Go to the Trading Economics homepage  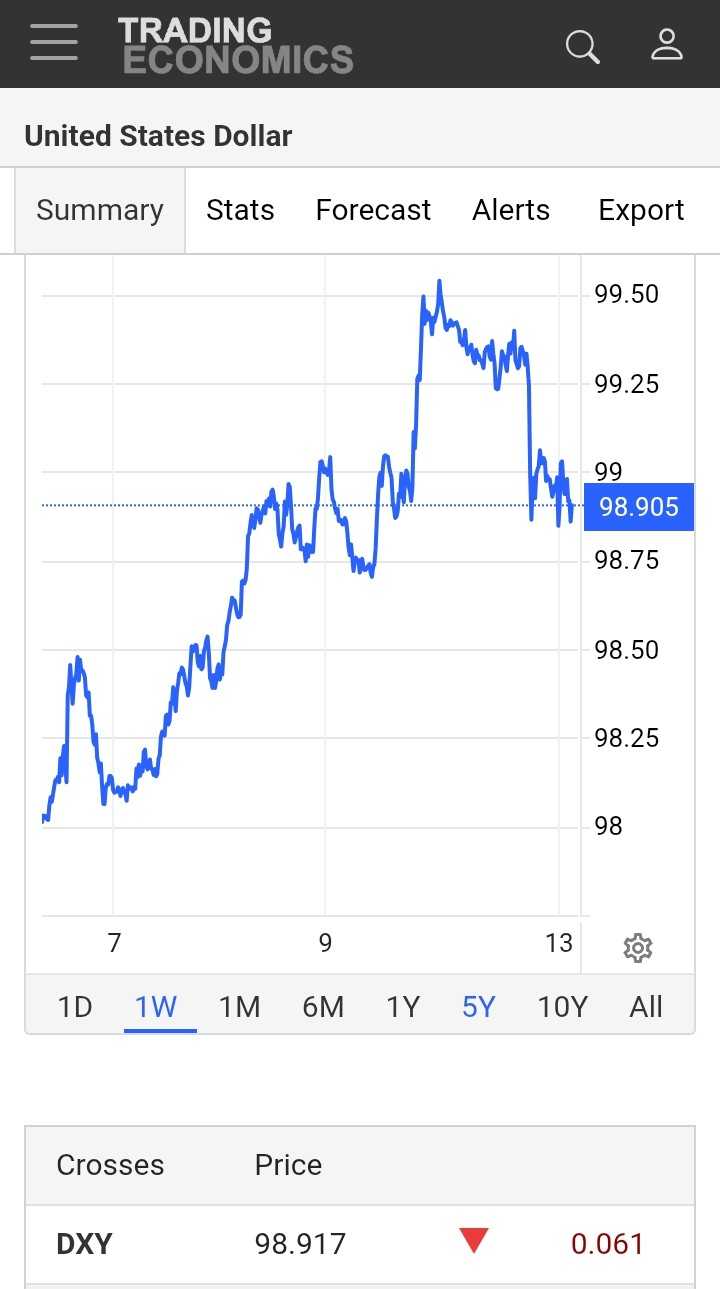tap(236, 45)
